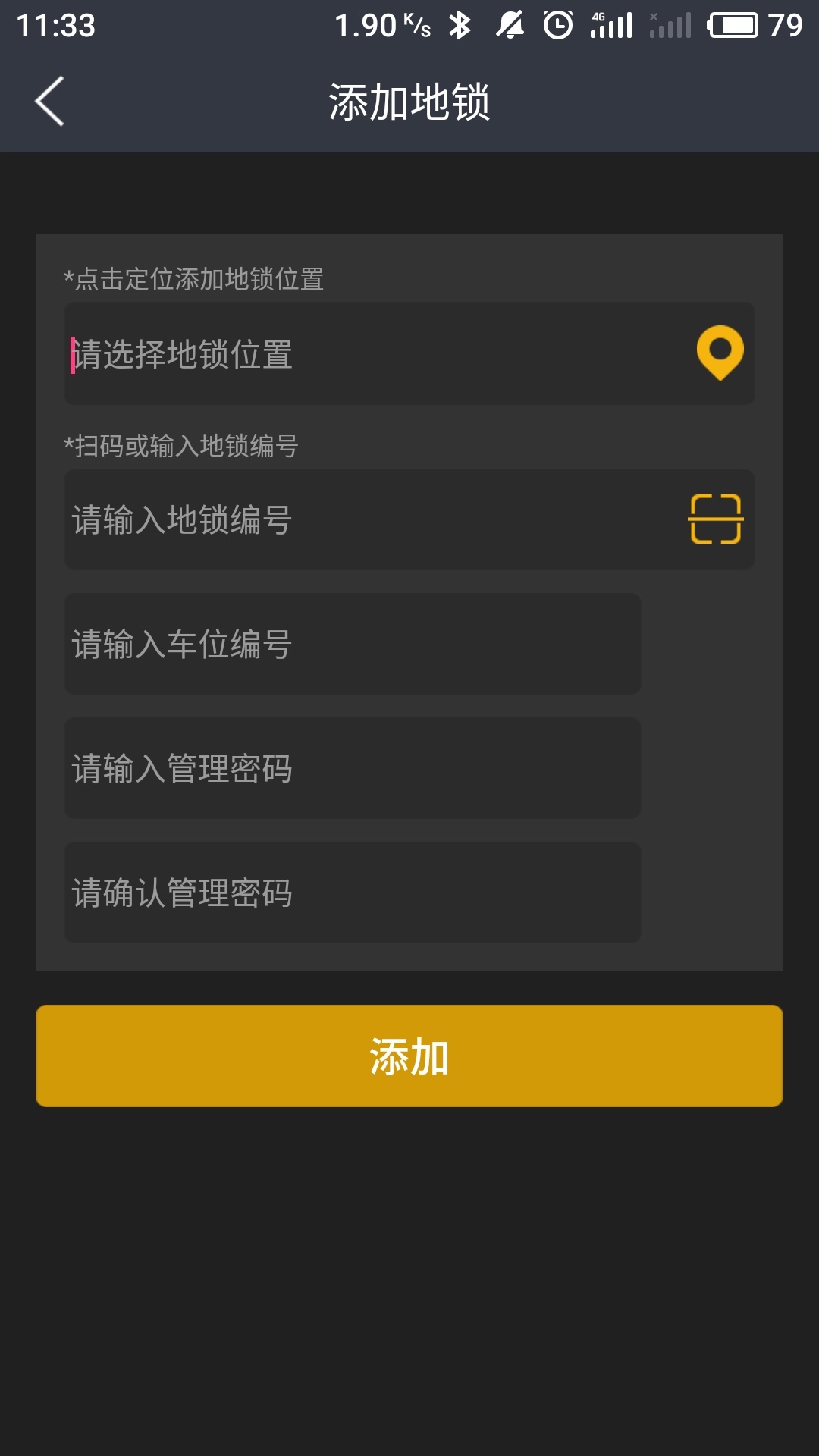Focus the 请输入管理密码 password field
The width and height of the screenshot is (819, 1456).
click(353, 768)
